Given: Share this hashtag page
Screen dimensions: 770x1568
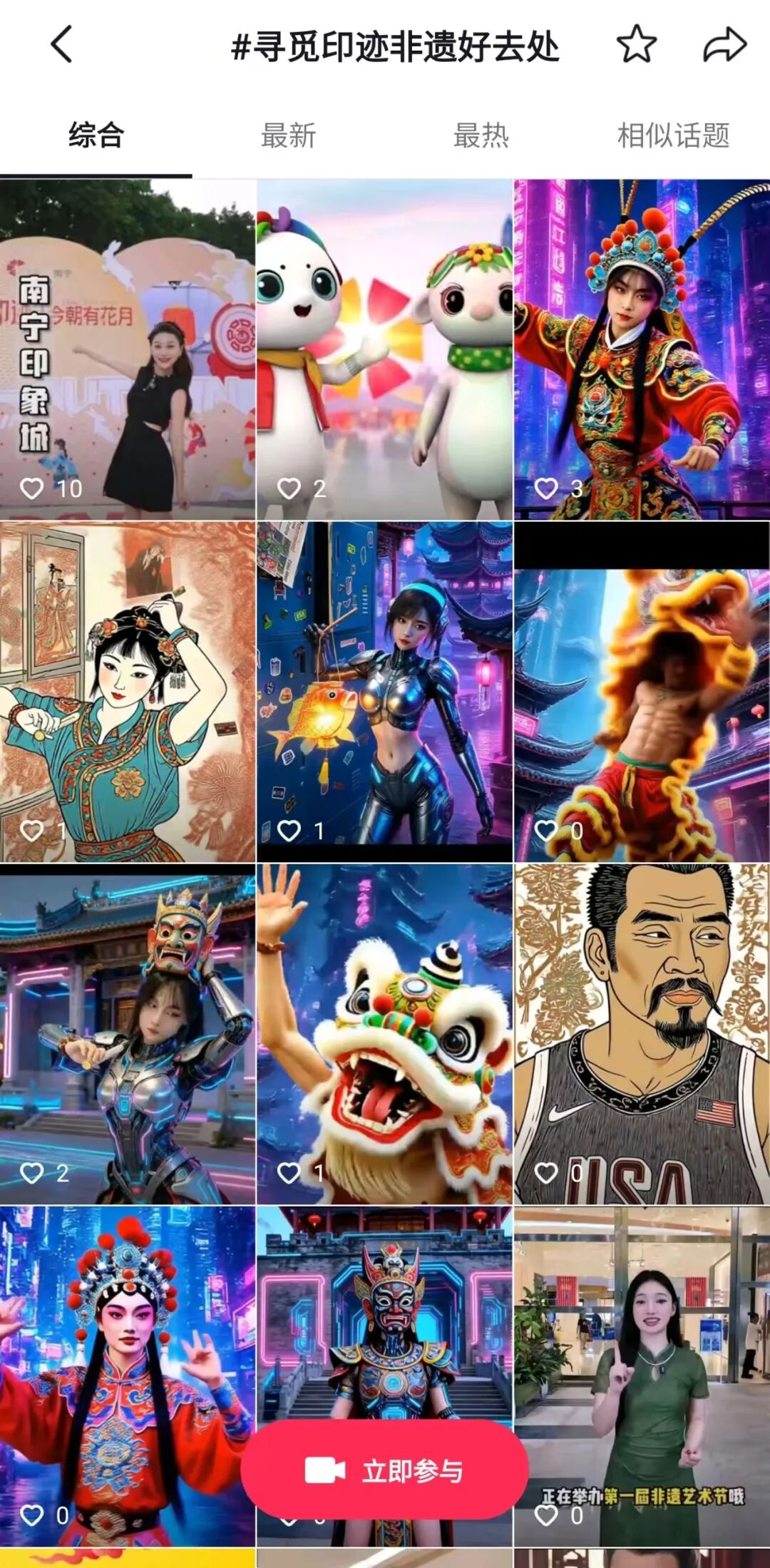Looking at the screenshot, I should 724,44.
